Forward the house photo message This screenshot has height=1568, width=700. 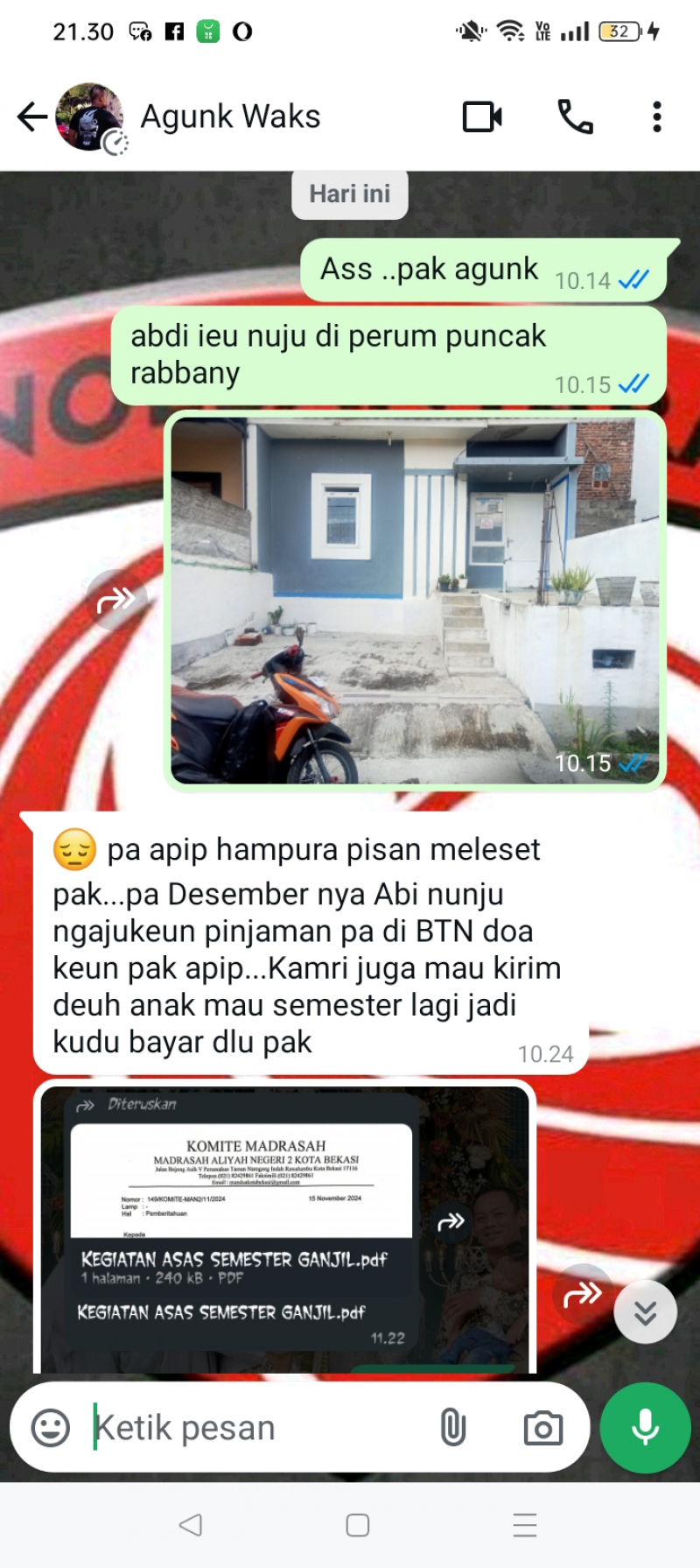(x=115, y=600)
